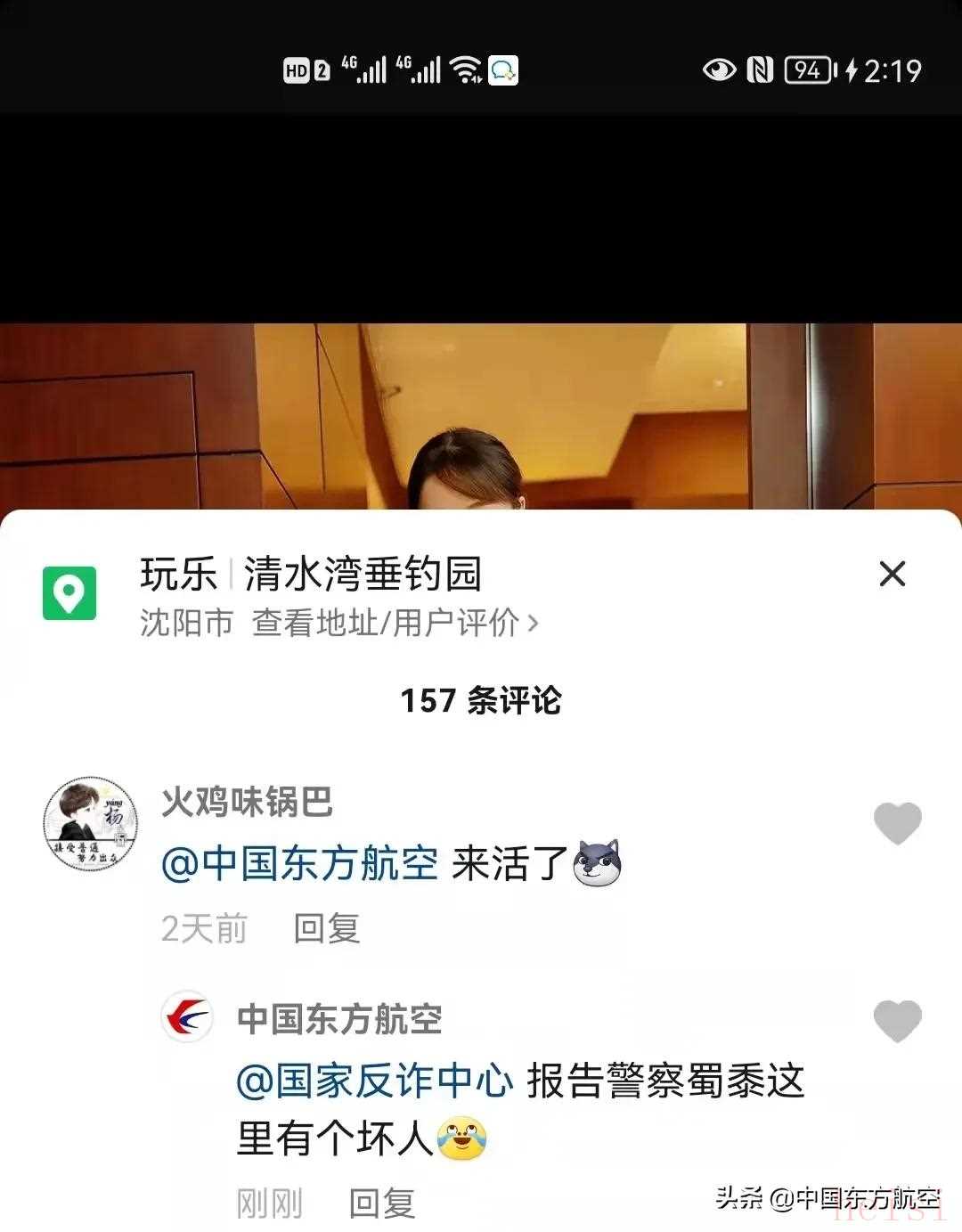Viewport: 962px width, 1232px height.
Task: Like 中国东方航空's reply comment
Action: click(897, 1020)
